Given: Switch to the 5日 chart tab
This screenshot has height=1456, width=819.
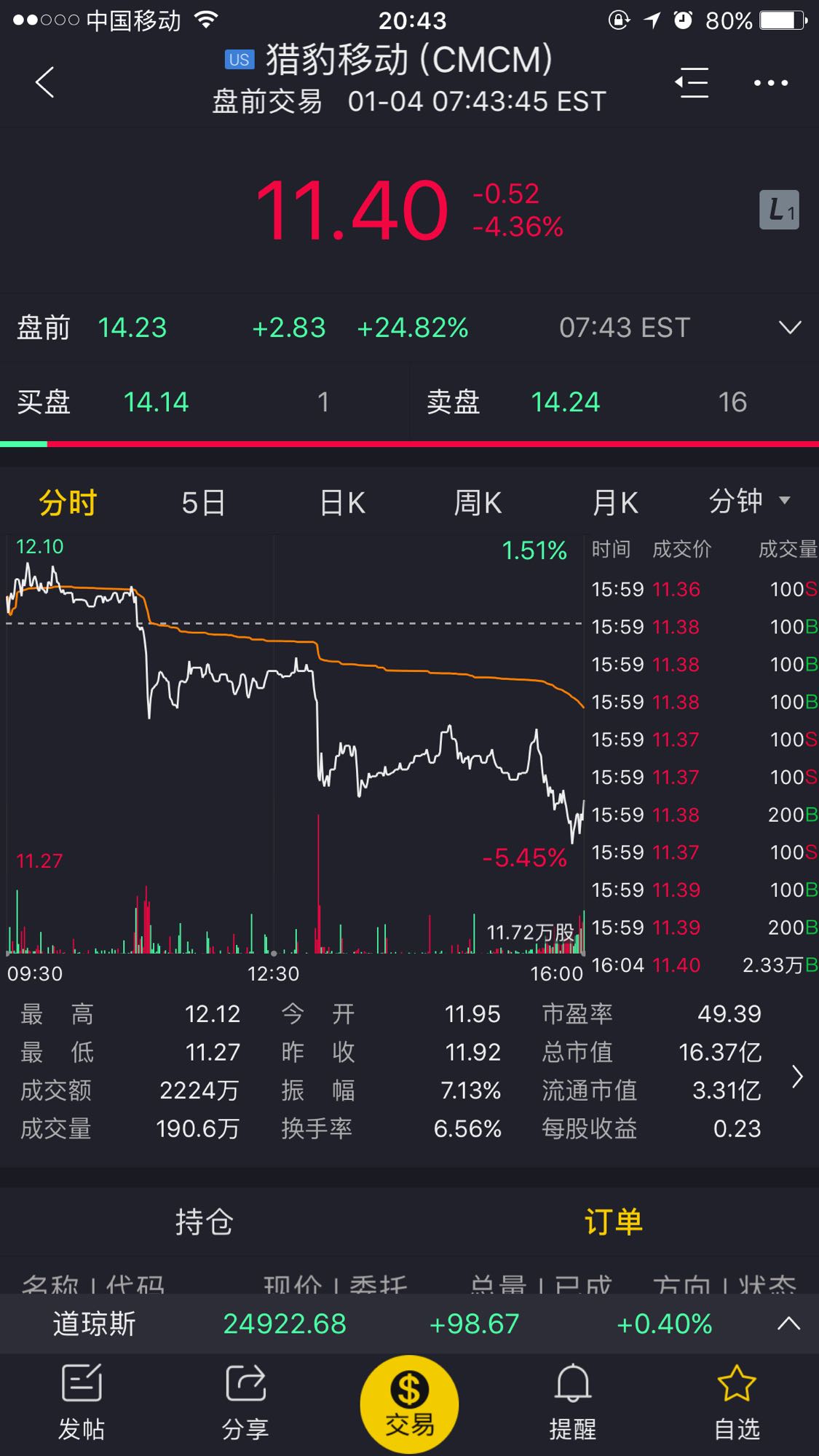Looking at the screenshot, I should pos(203,502).
